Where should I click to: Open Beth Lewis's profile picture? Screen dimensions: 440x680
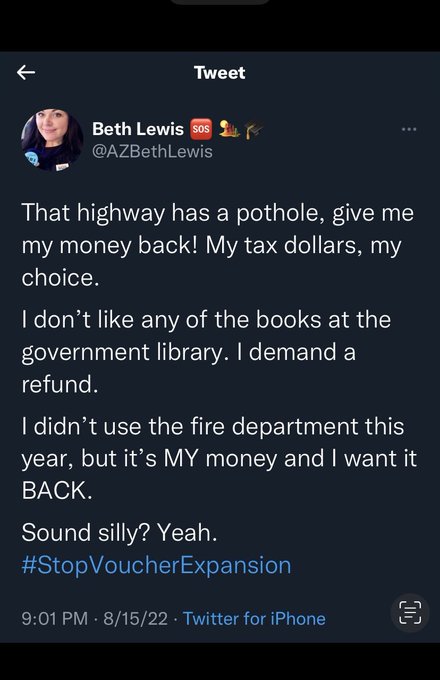pyautogui.click(x=52, y=140)
